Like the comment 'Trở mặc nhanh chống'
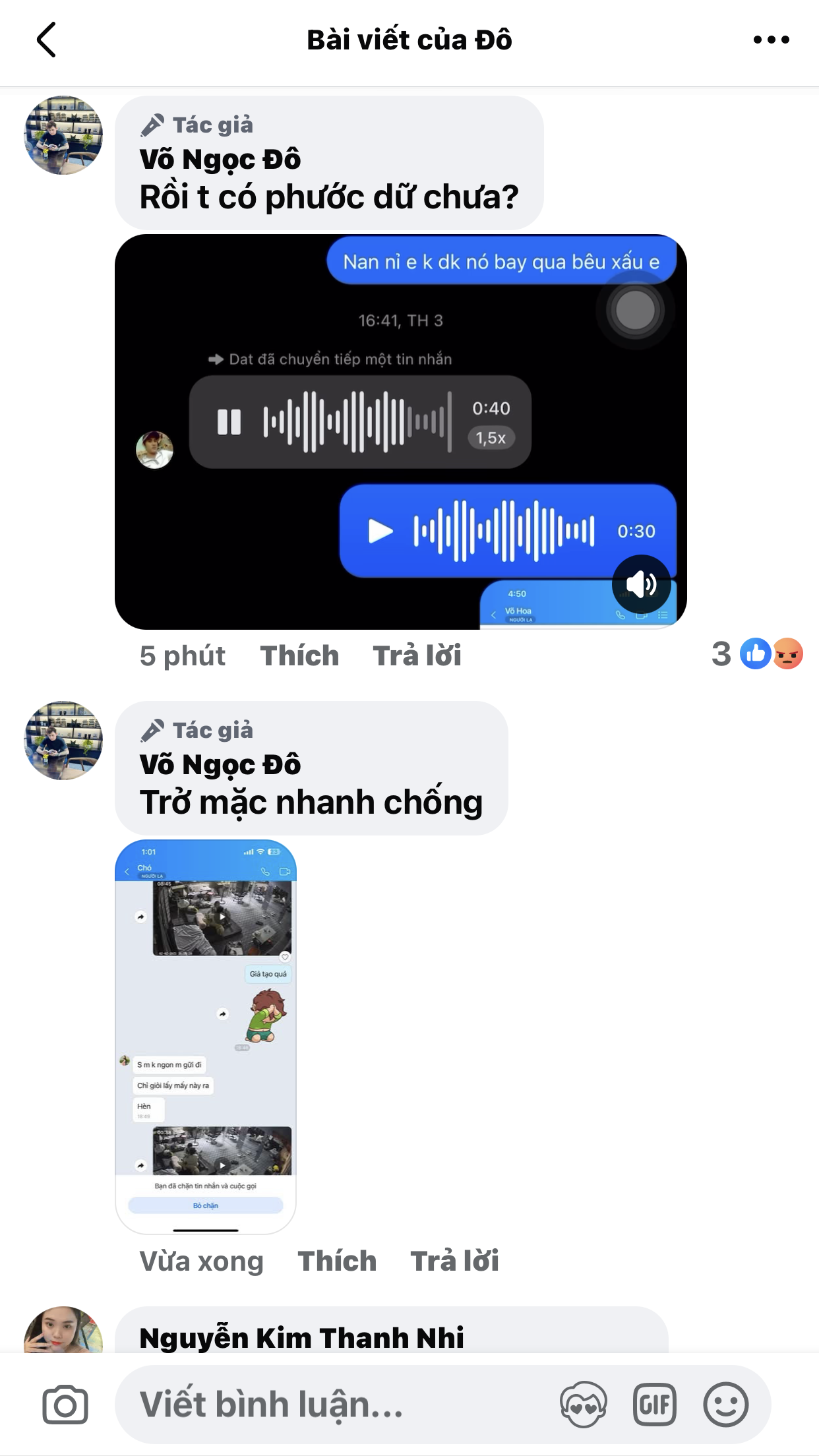 tap(337, 1261)
